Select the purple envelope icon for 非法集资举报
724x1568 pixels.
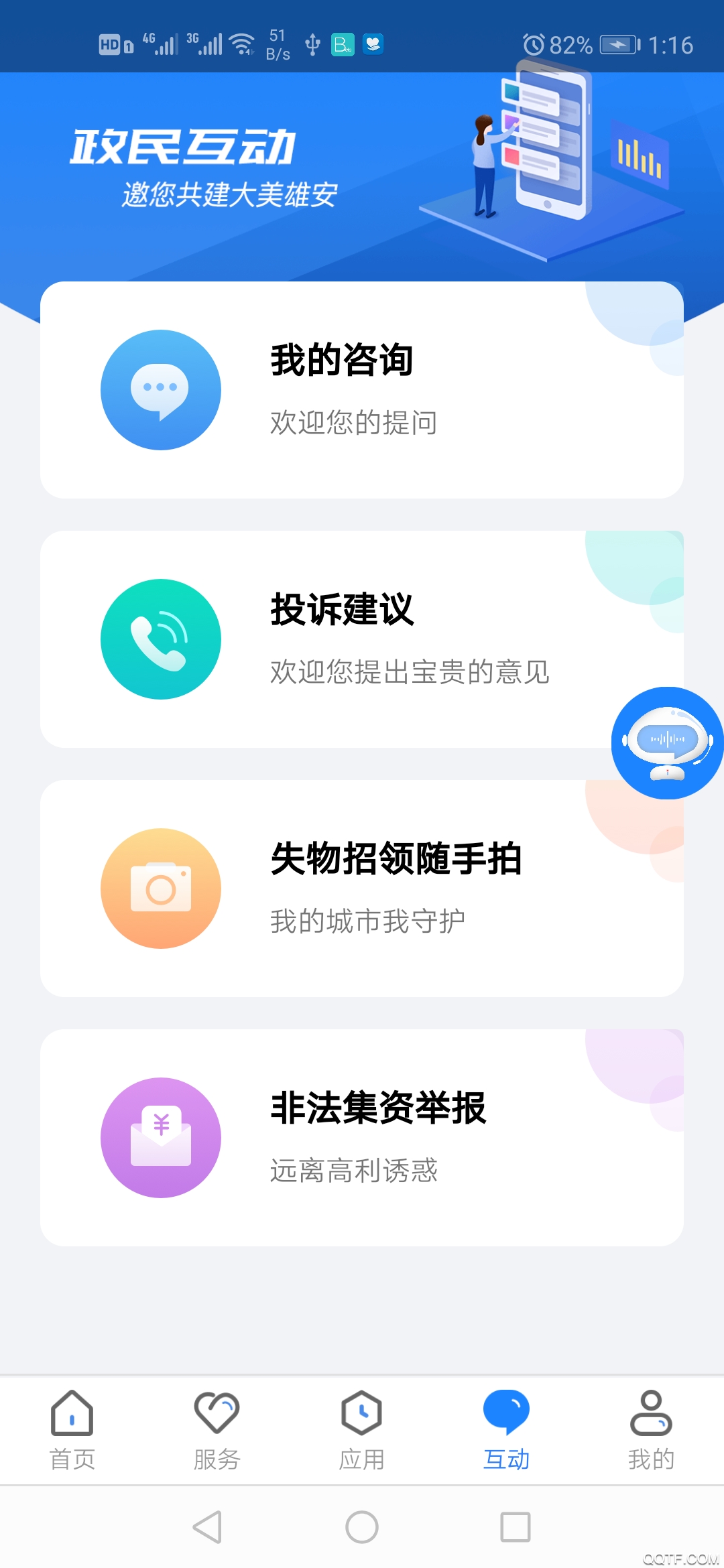(x=160, y=1137)
